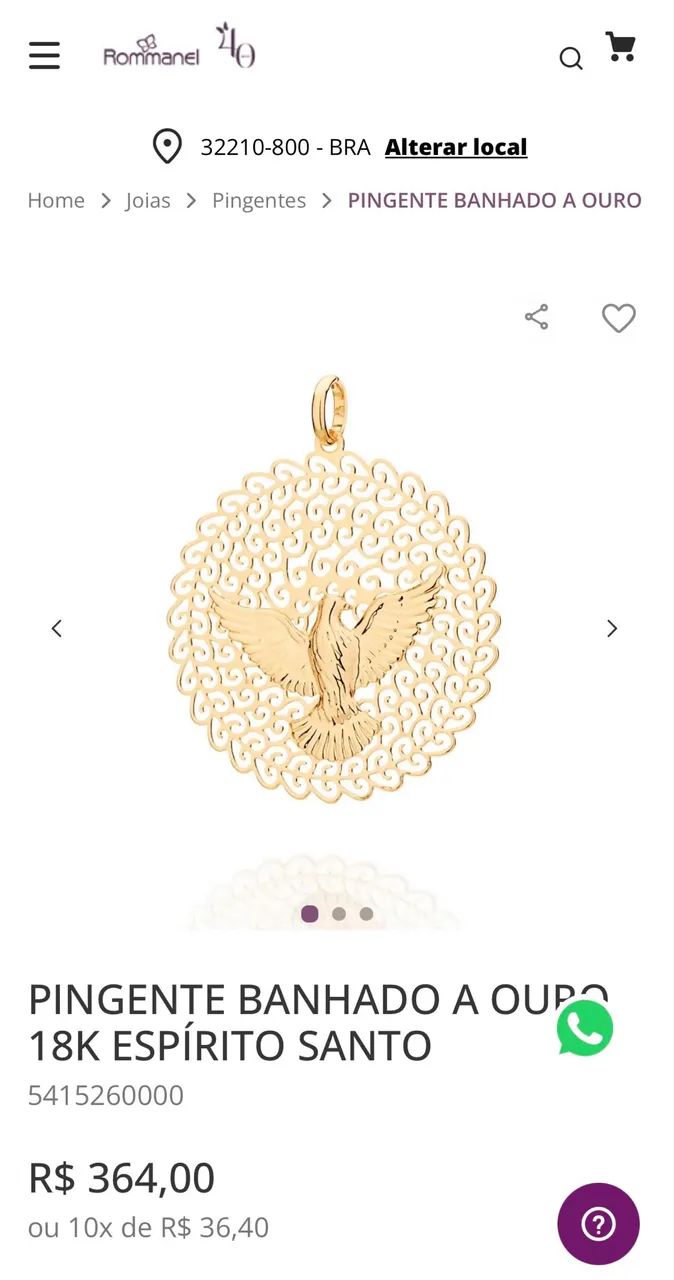
Task: Open the purple help button
Action: (598, 1224)
